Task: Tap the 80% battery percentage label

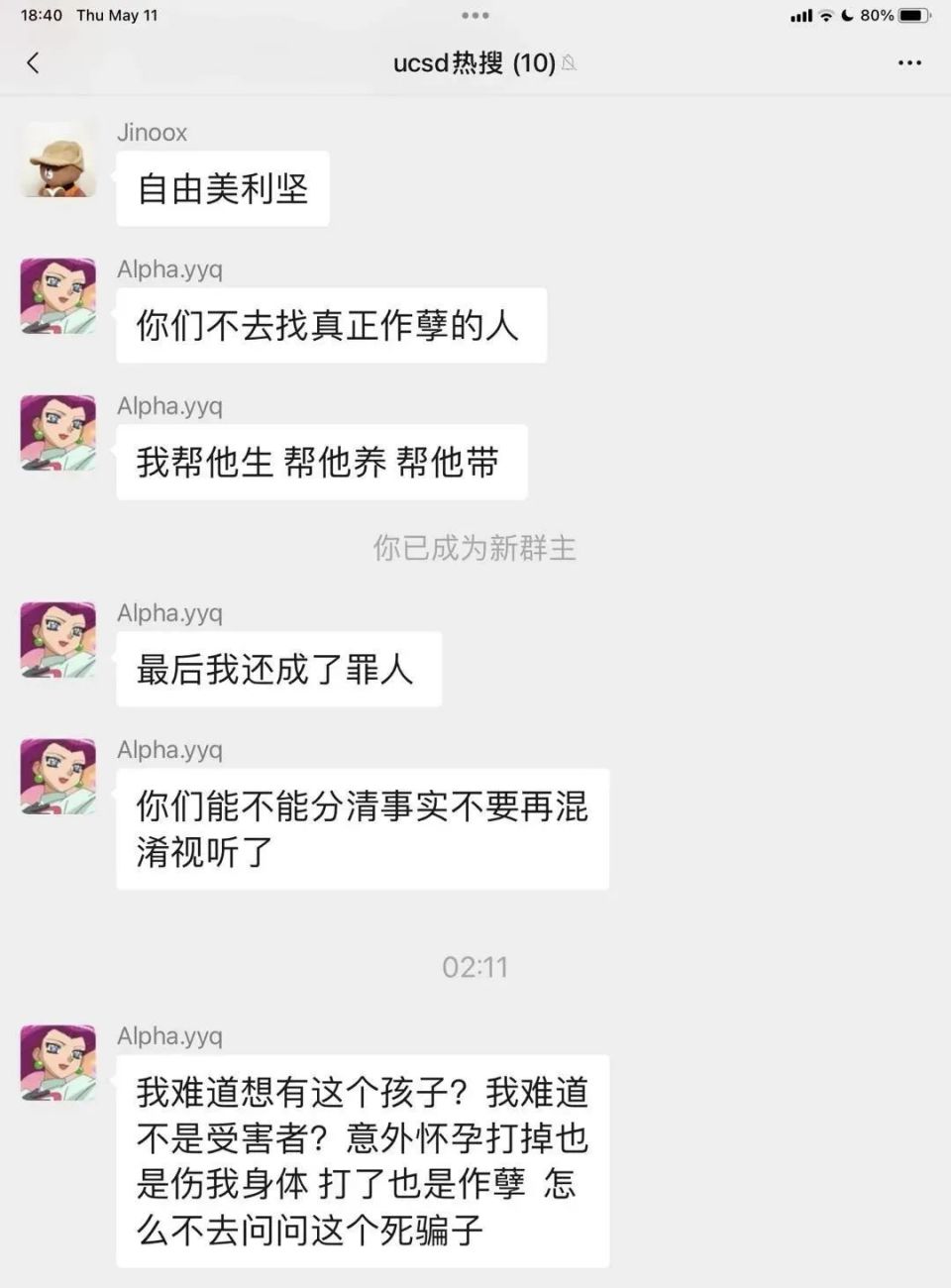Action: coord(880,15)
